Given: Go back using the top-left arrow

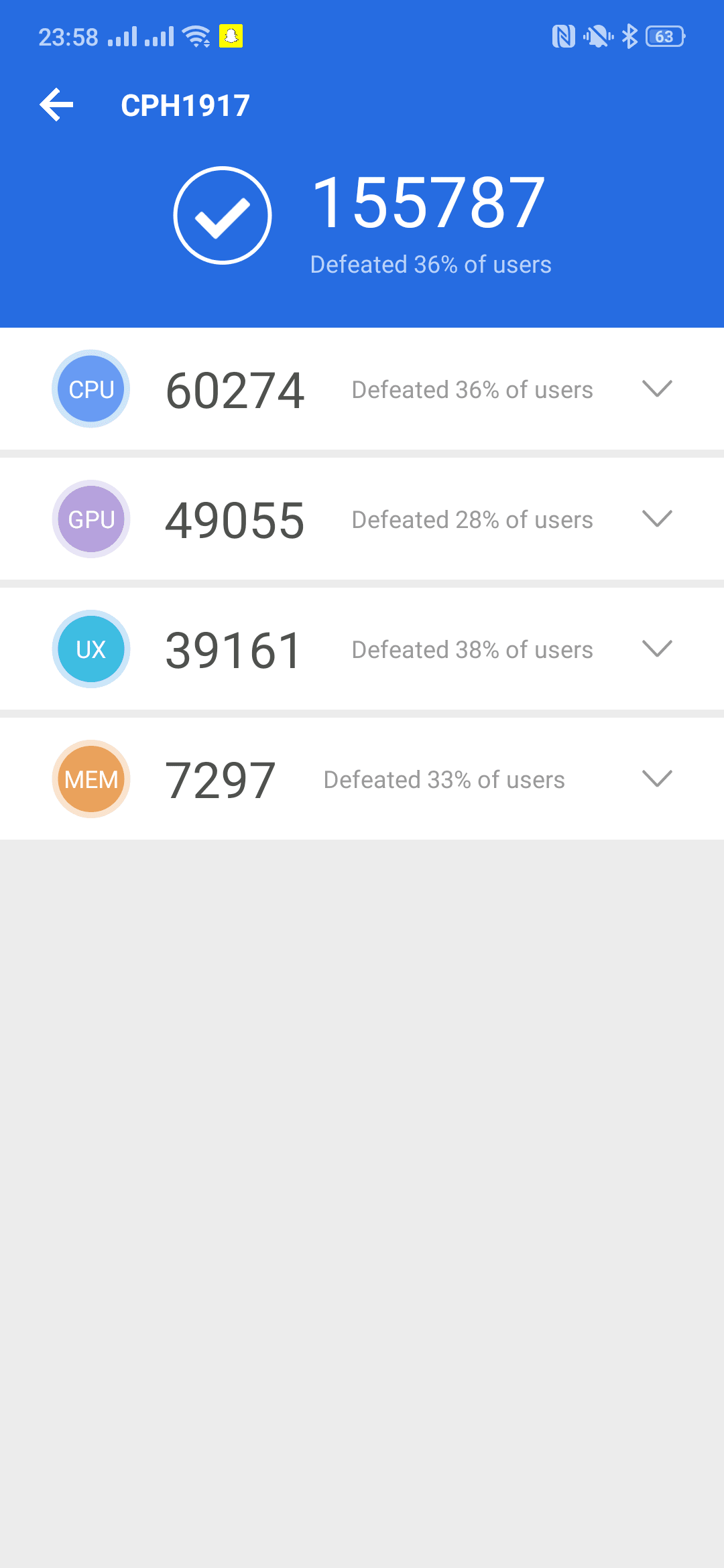Looking at the screenshot, I should 56,105.
